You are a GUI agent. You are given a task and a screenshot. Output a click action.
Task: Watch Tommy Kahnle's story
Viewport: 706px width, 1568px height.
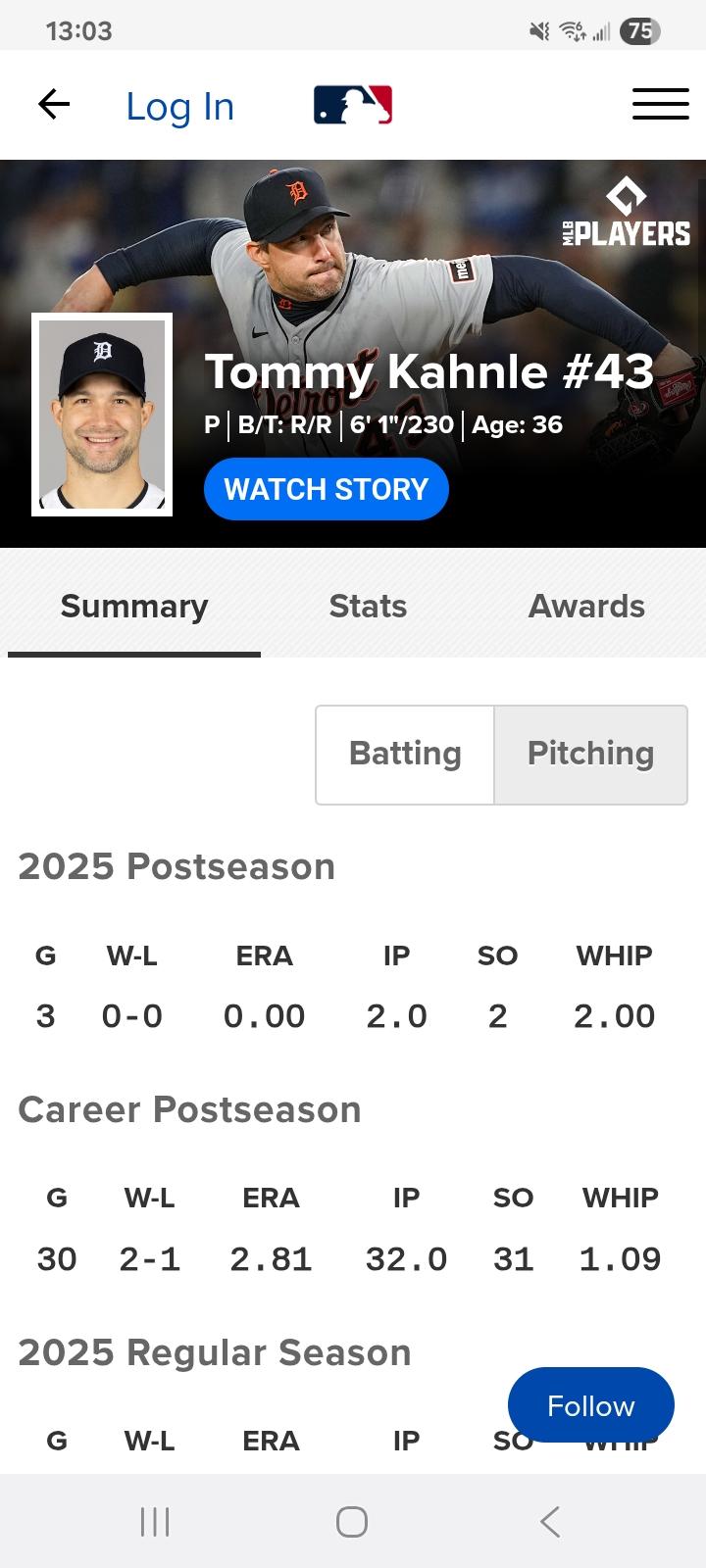(327, 489)
